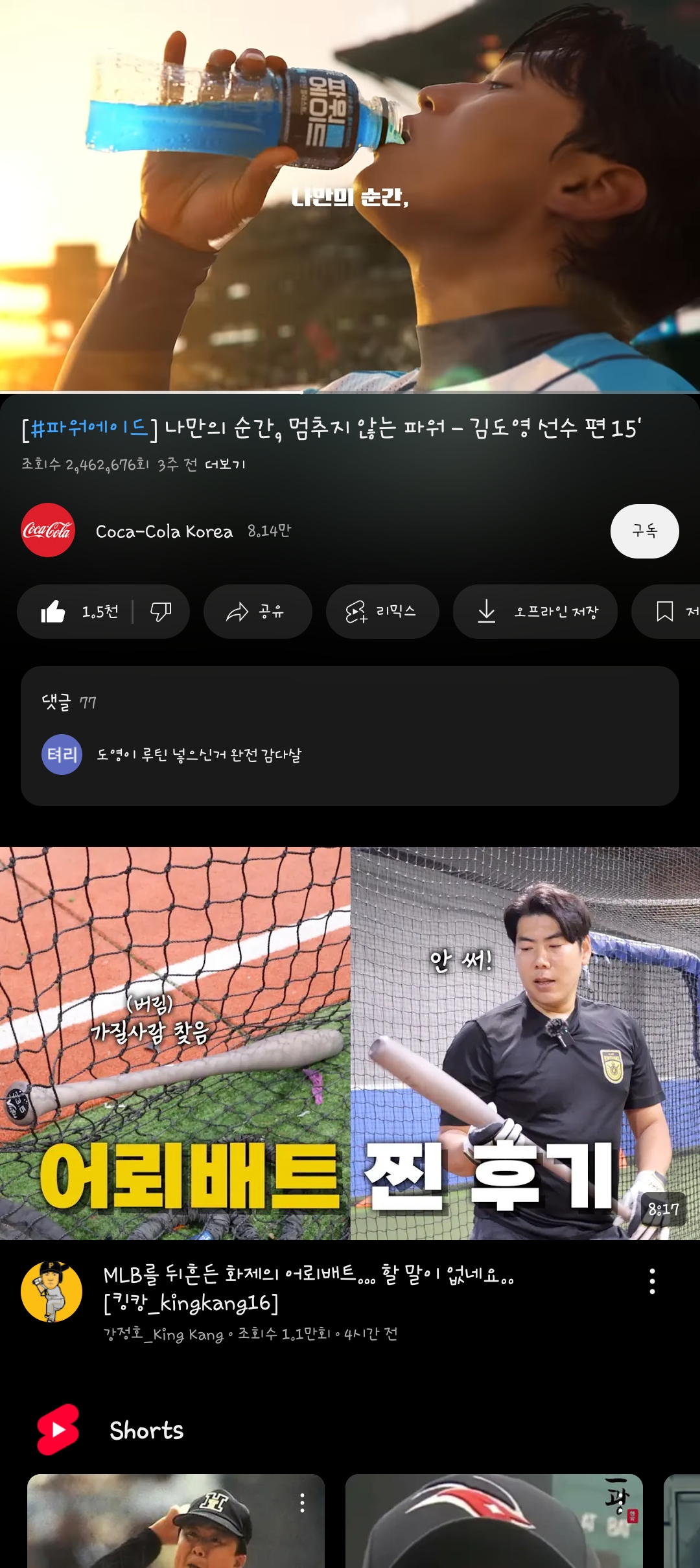
Task: Create a 리믹스 from this video
Action: tap(382, 612)
